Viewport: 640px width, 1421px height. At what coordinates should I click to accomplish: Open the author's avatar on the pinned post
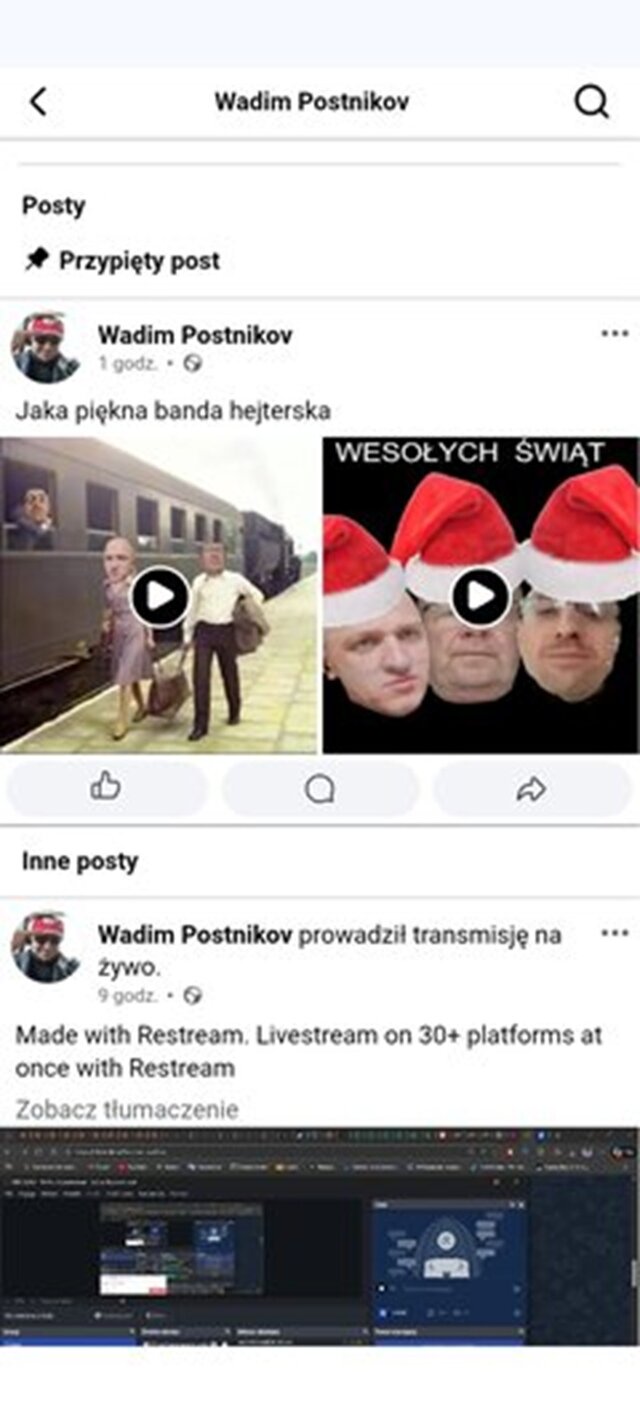pos(45,348)
